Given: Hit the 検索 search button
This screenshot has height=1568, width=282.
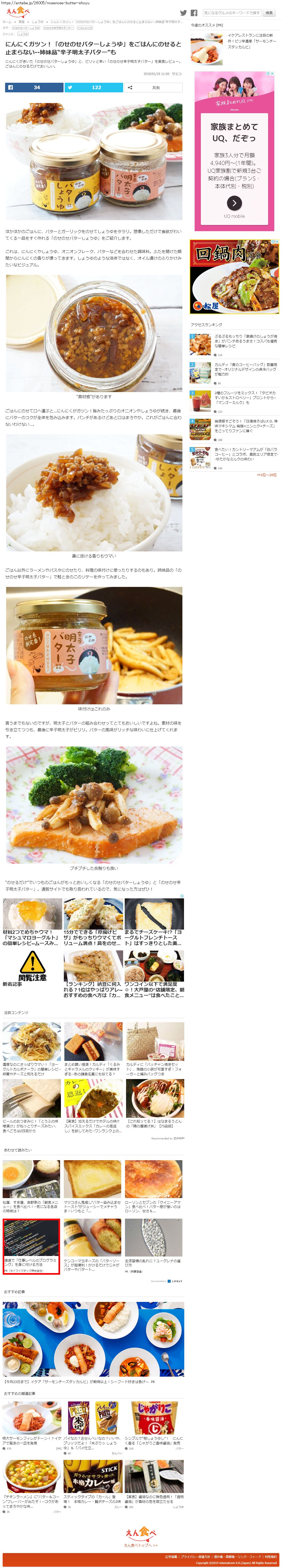Looking at the screenshot, I should tap(269, 13).
